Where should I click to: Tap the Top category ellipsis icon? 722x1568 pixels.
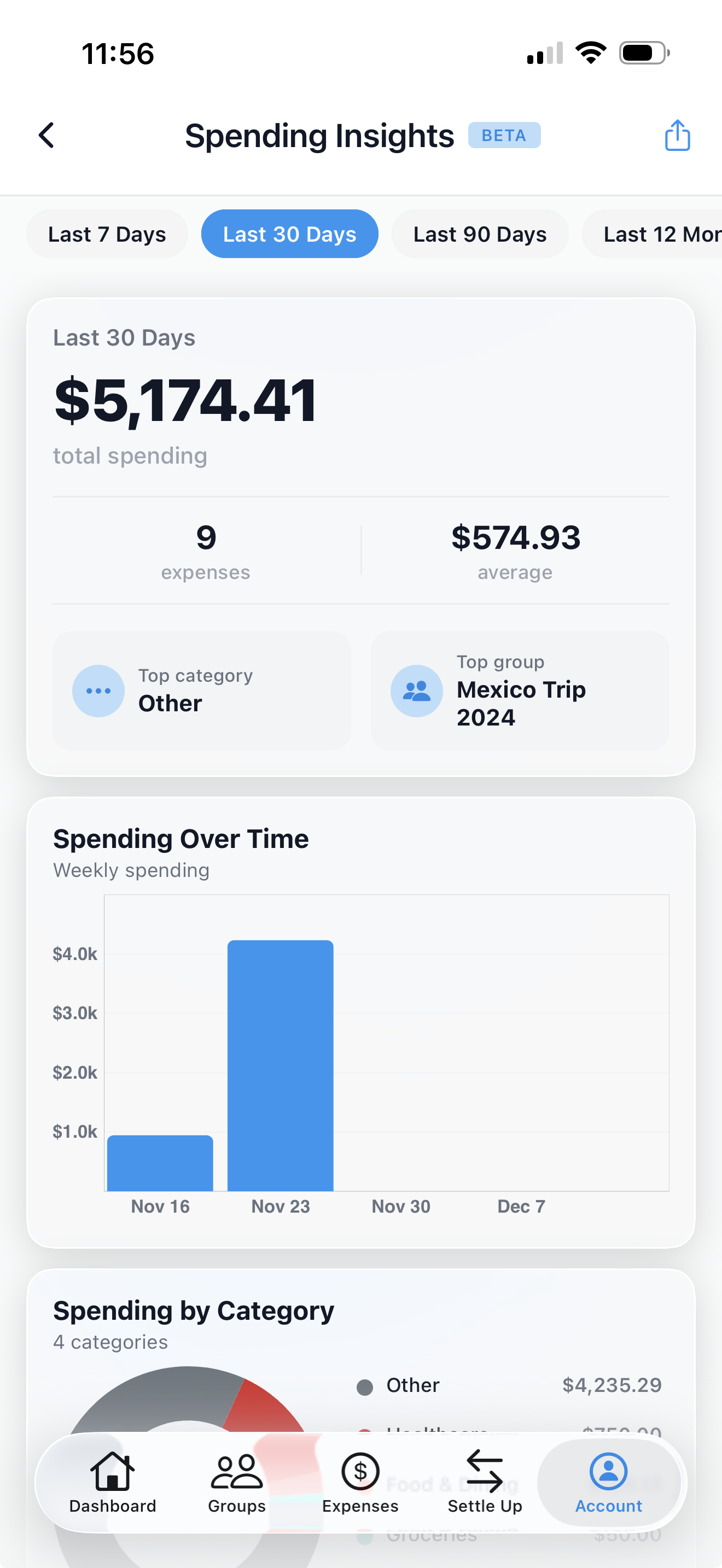[98, 691]
